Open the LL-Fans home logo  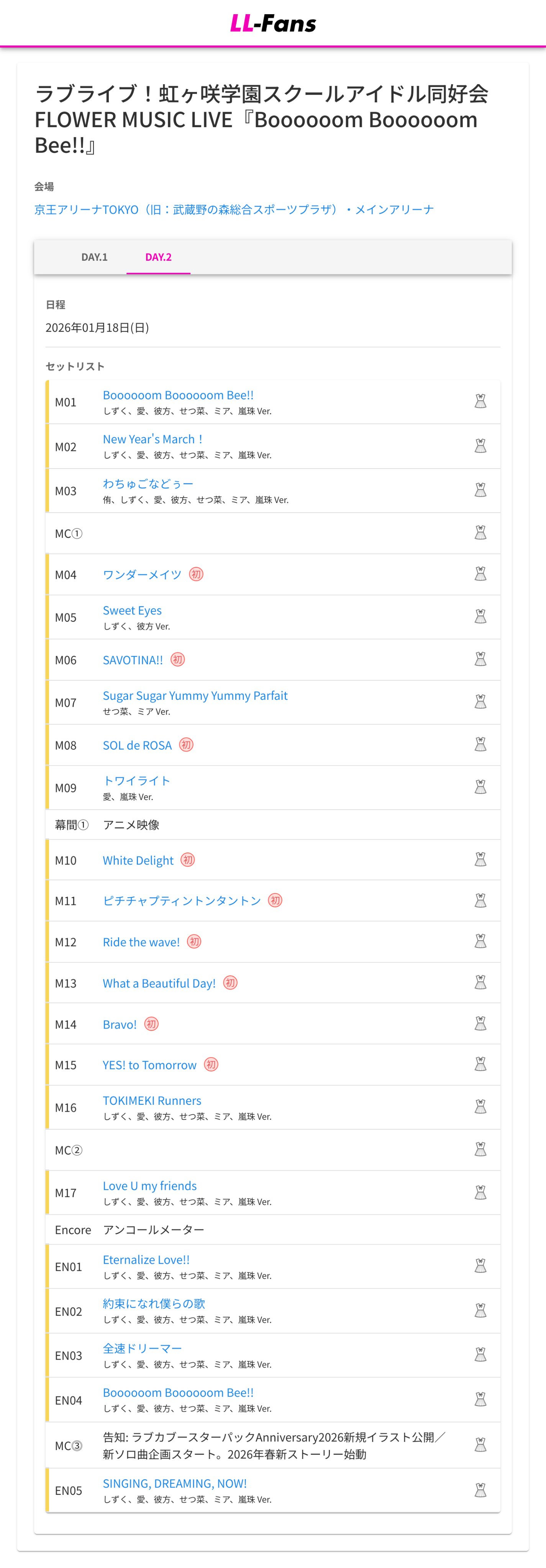click(x=272, y=23)
